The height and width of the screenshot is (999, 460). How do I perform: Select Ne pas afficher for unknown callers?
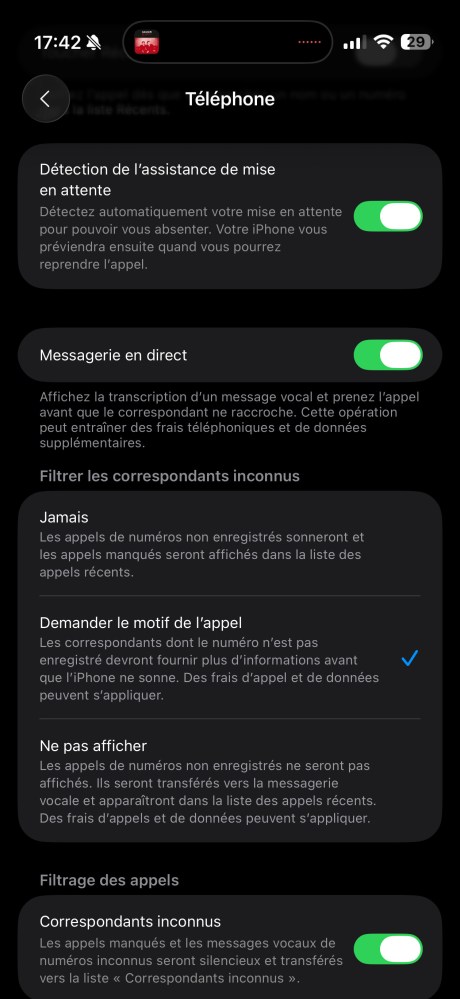coord(230,780)
